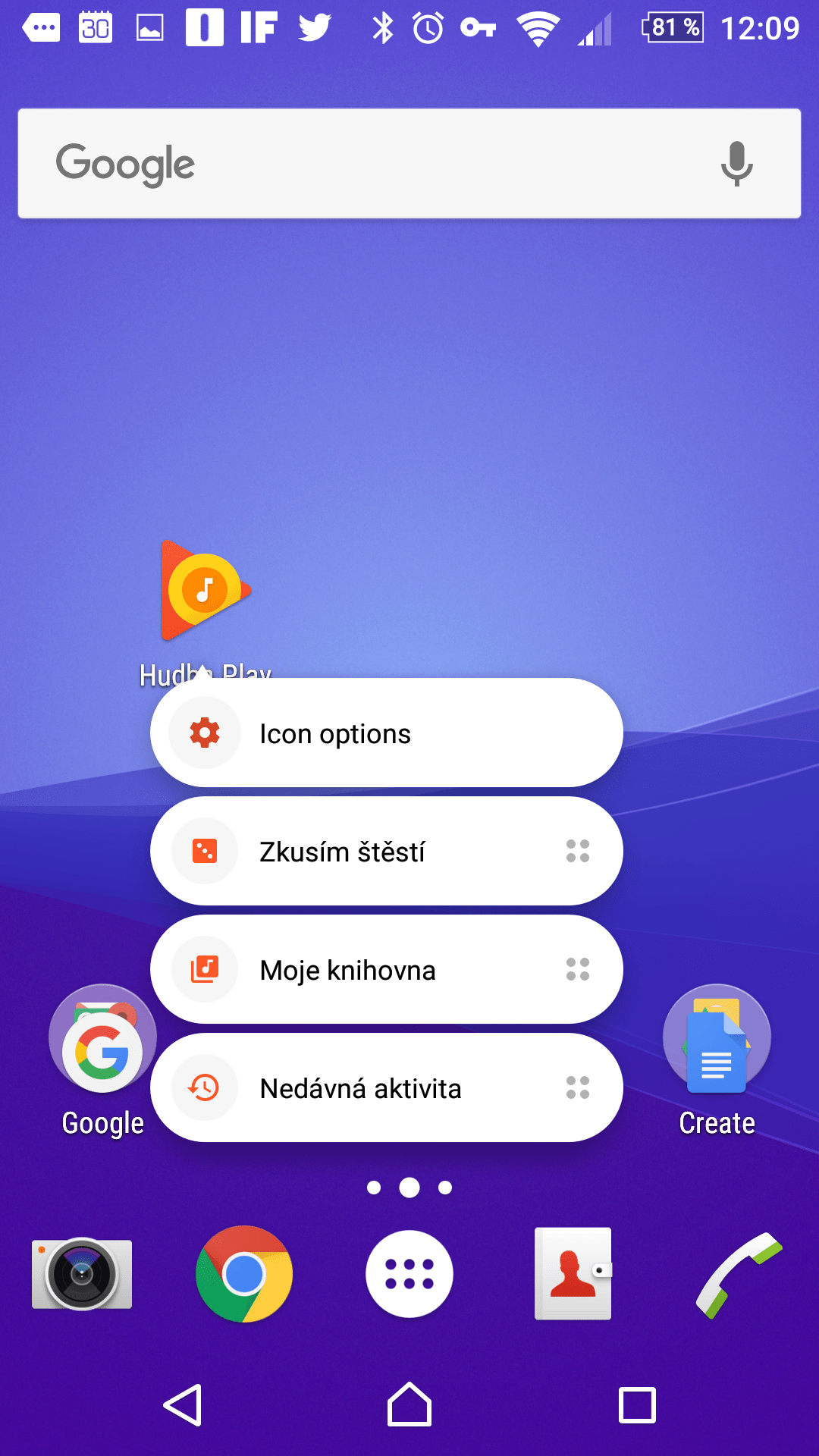Launch the Hudba Play music app icon
The image size is (819, 1456).
point(205,591)
